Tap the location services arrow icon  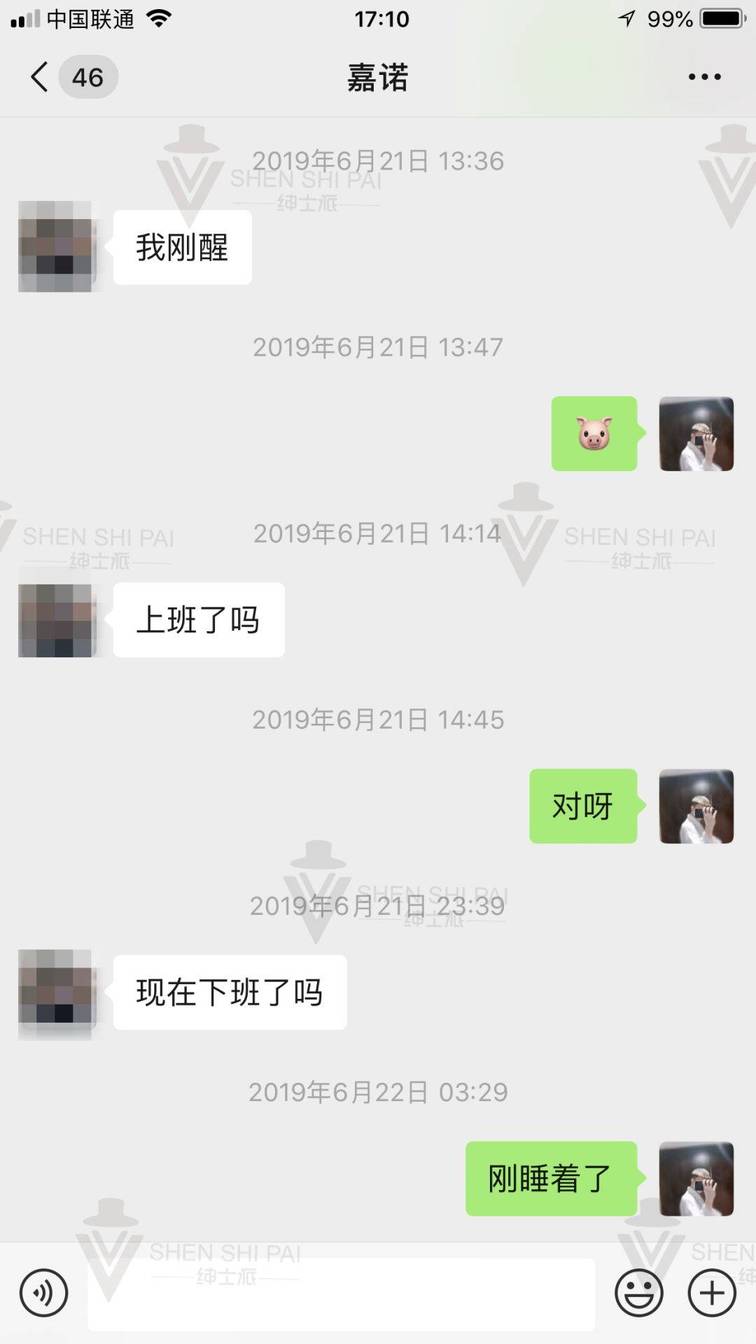[x=626, y=16]
